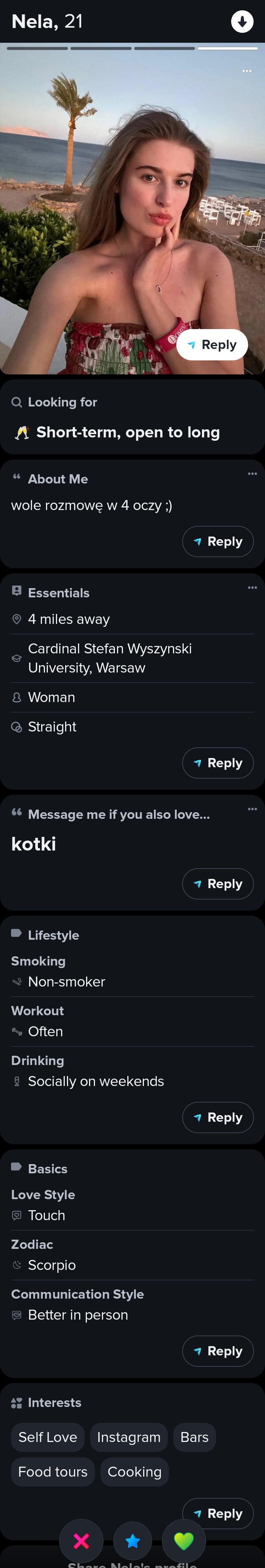Reply to the Basics section
Screen dimensions: 265x1568
click(218, 1351)
